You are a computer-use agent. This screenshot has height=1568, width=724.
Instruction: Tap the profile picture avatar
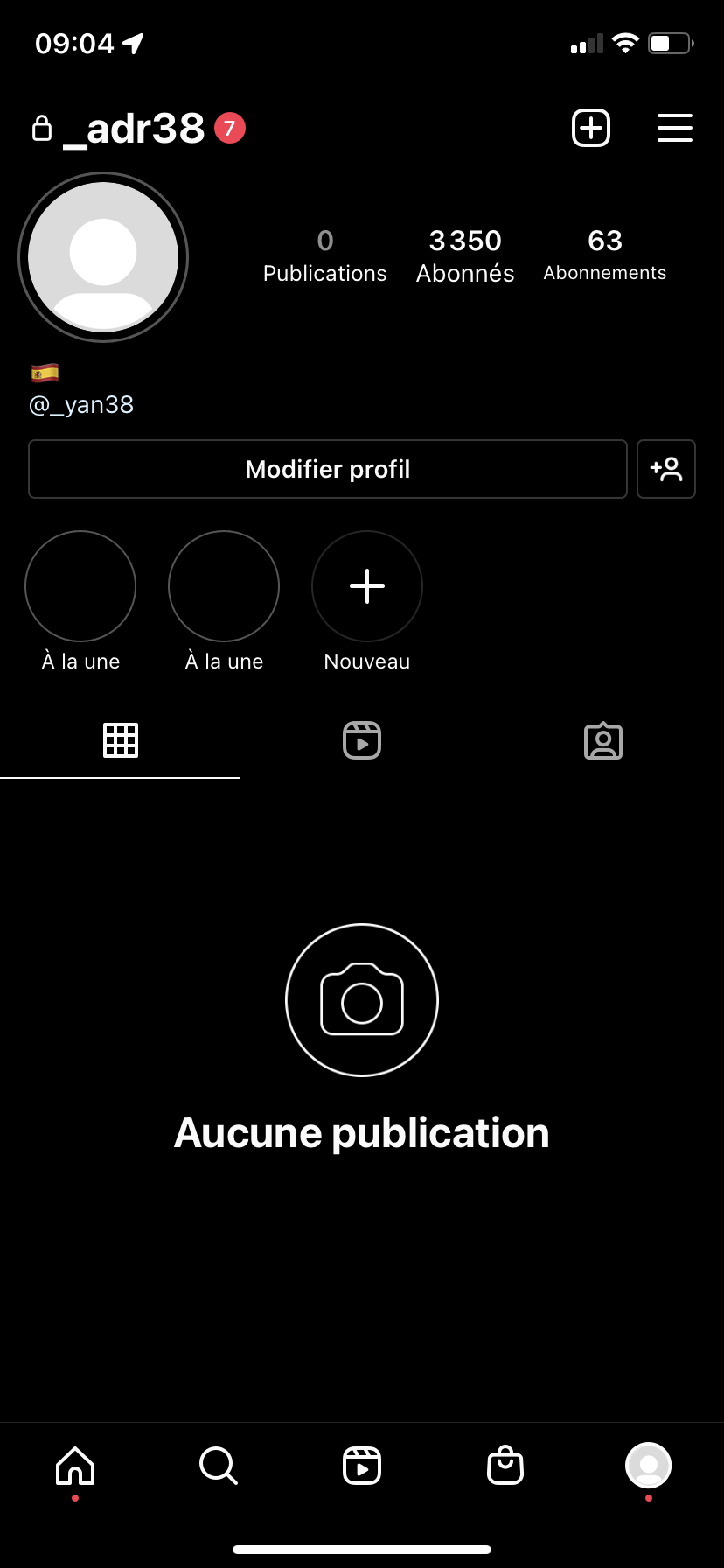[x=103, y=257]
